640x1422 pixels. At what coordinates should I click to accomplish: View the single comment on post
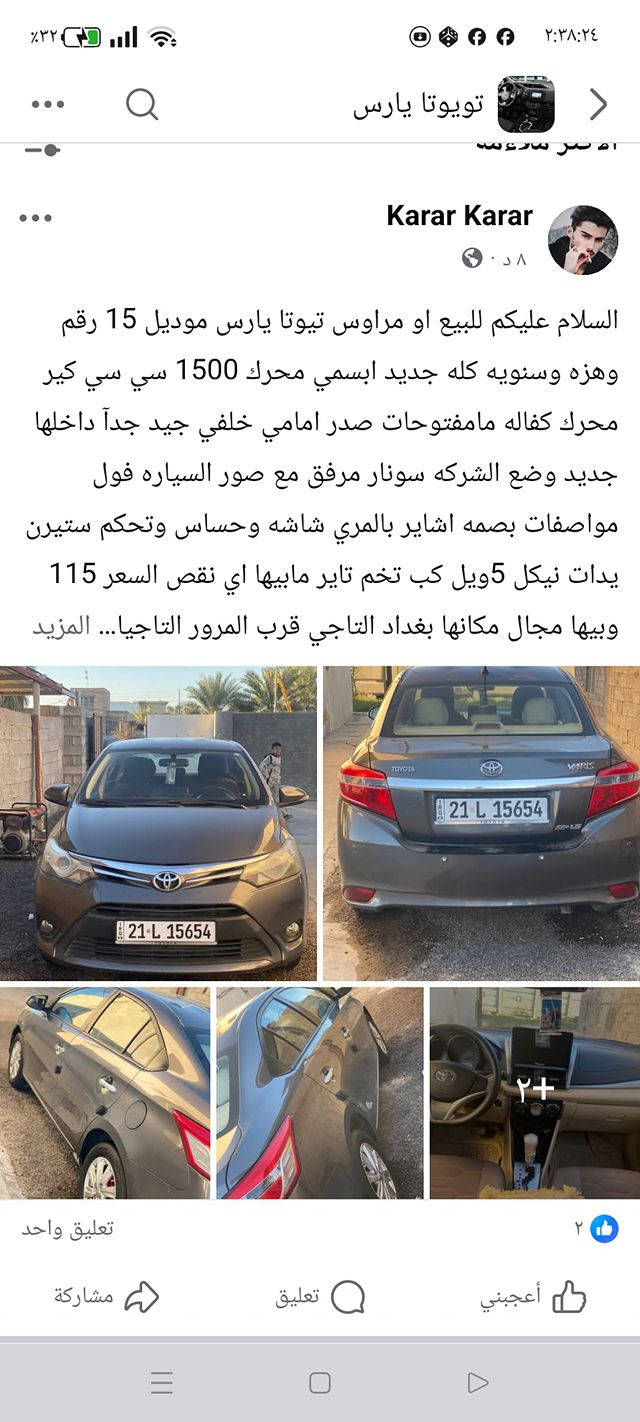pyautogui.click(x=68, y=1228)
